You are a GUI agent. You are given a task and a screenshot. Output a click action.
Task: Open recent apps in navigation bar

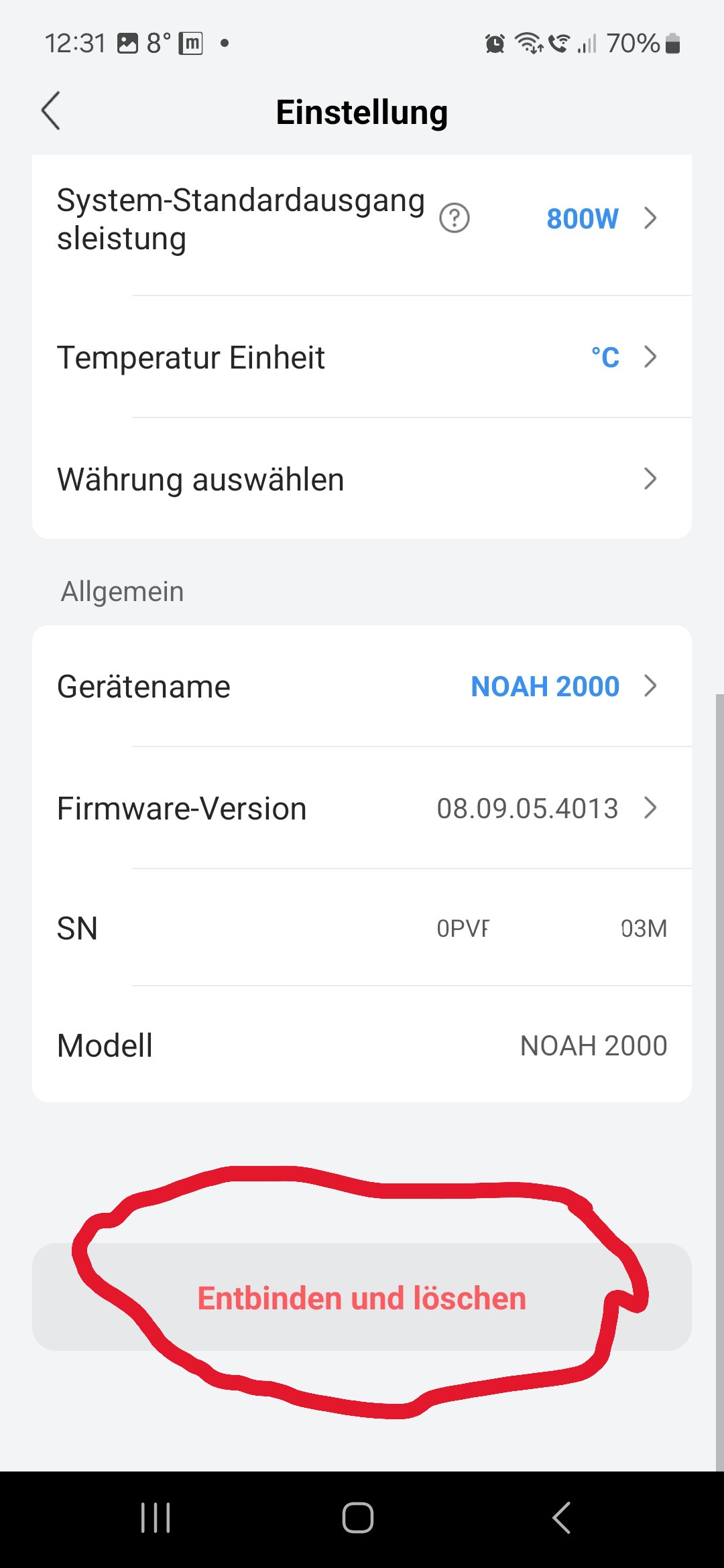[x=156, y=1518]
